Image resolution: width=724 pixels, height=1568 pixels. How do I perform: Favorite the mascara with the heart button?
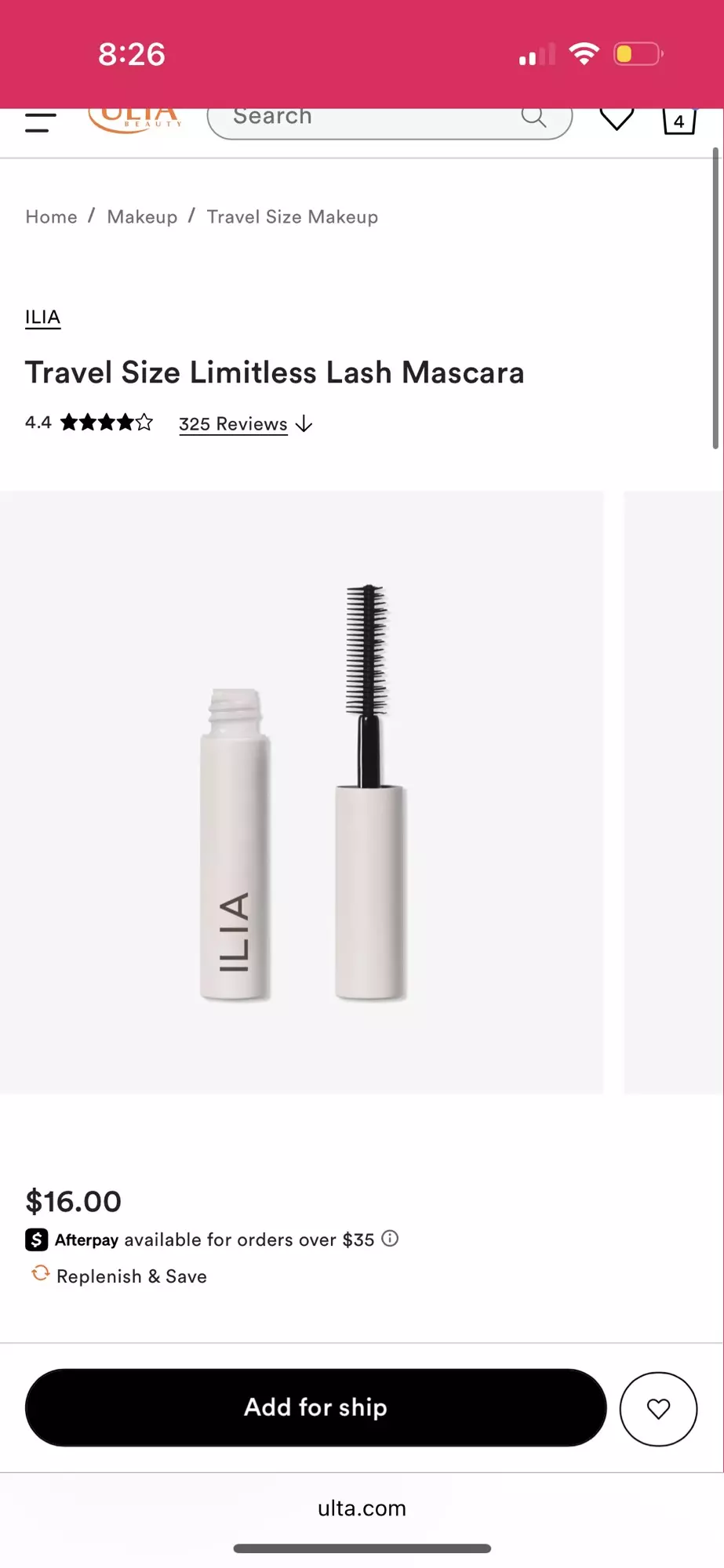(657, 1408)
